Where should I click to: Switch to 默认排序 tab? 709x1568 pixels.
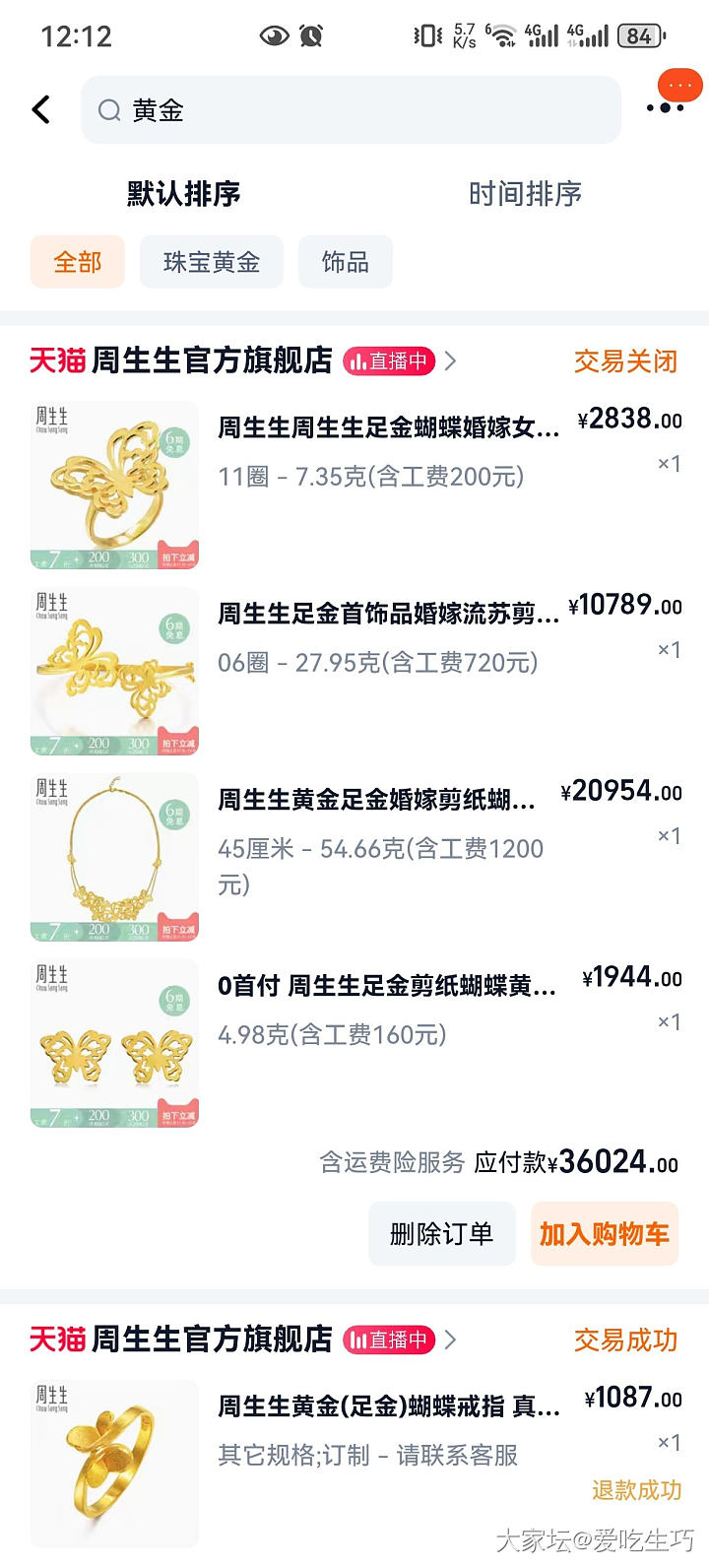183,194
